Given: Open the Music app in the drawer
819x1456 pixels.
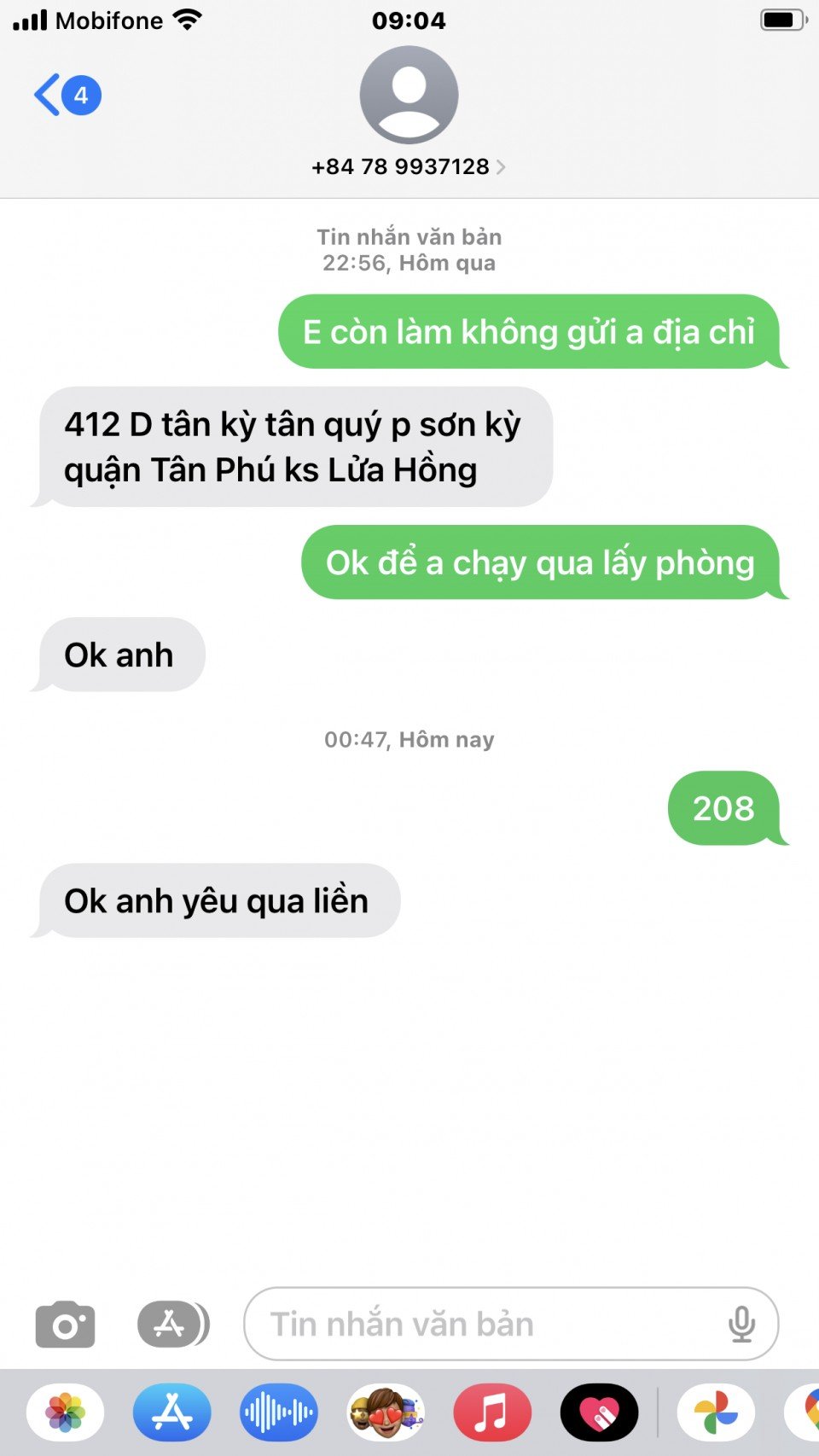Looking at the screenshot, I should (492, 1412).
